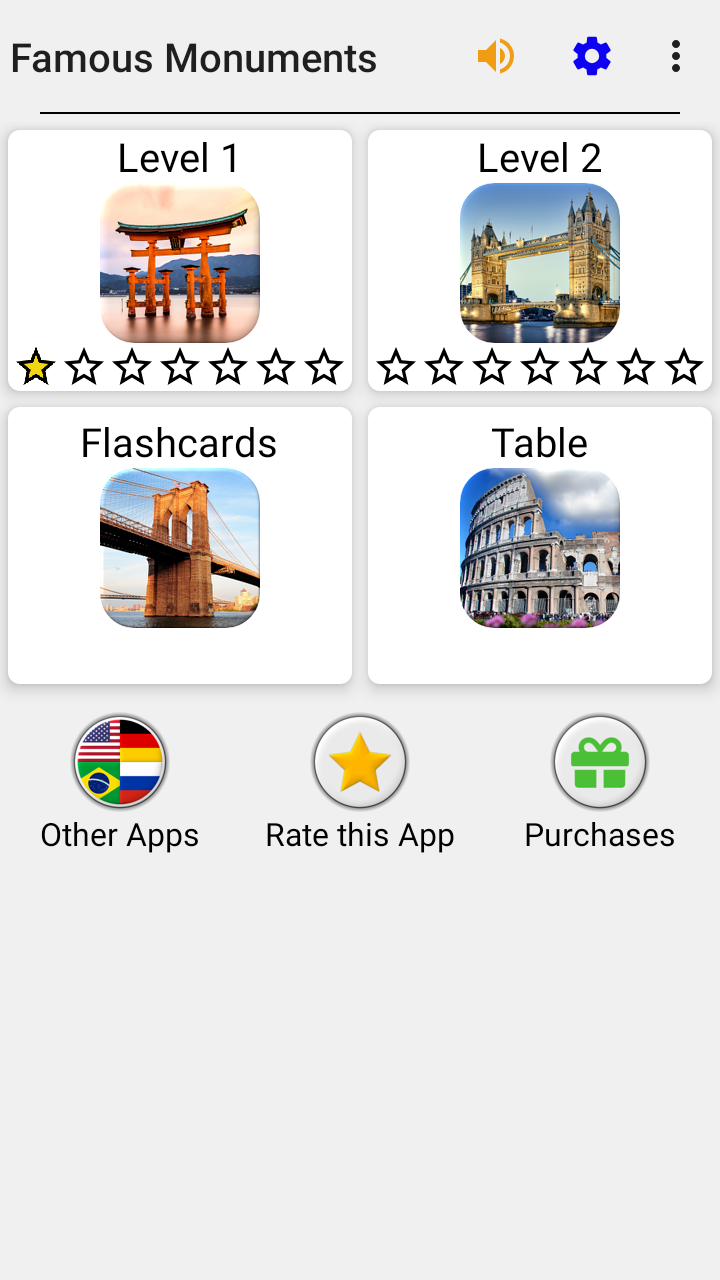This screenshot has width=720, height=1280.
Task: View the monuments Table
Action: click(x=540, y=546)
